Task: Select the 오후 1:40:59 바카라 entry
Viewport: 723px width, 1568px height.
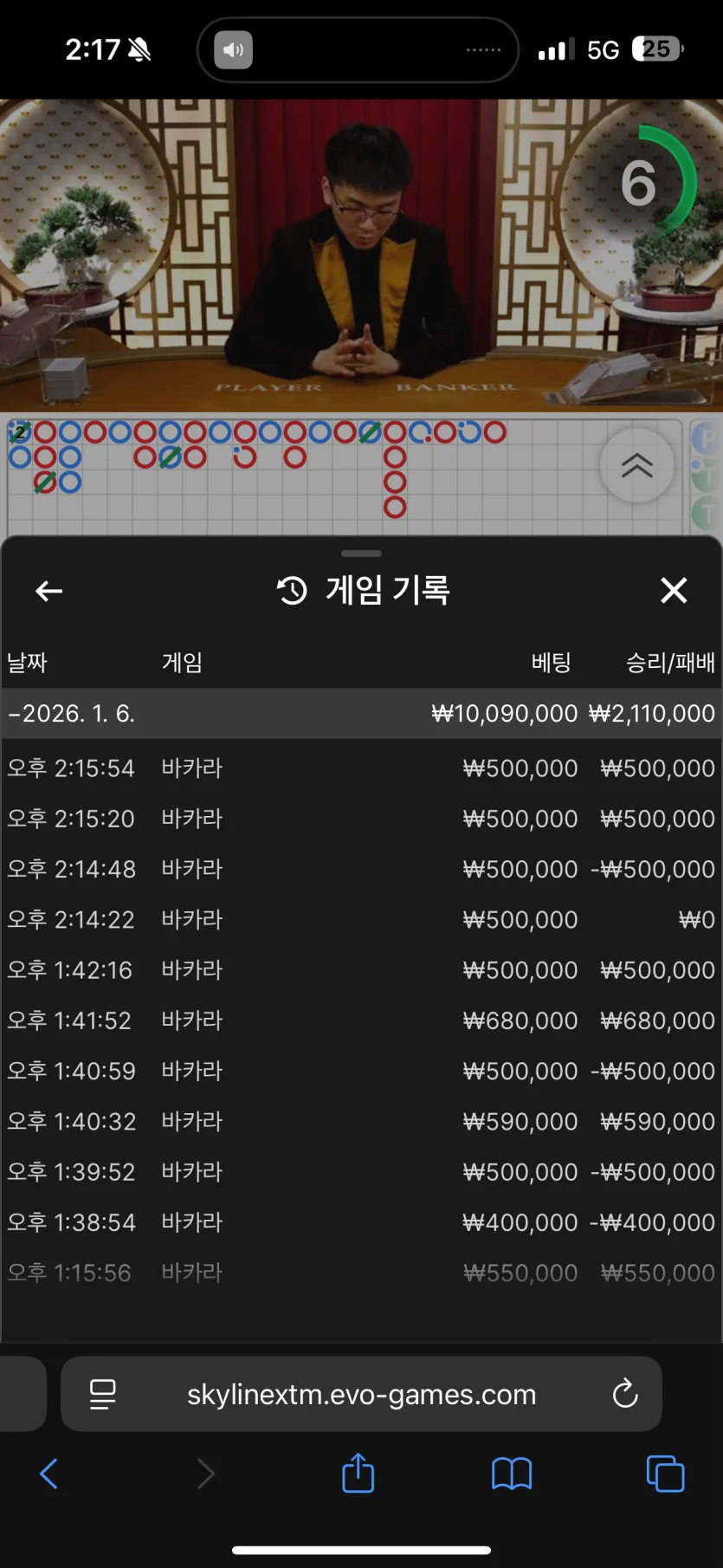Action: pyautogui.click(x=361, y=1071)
